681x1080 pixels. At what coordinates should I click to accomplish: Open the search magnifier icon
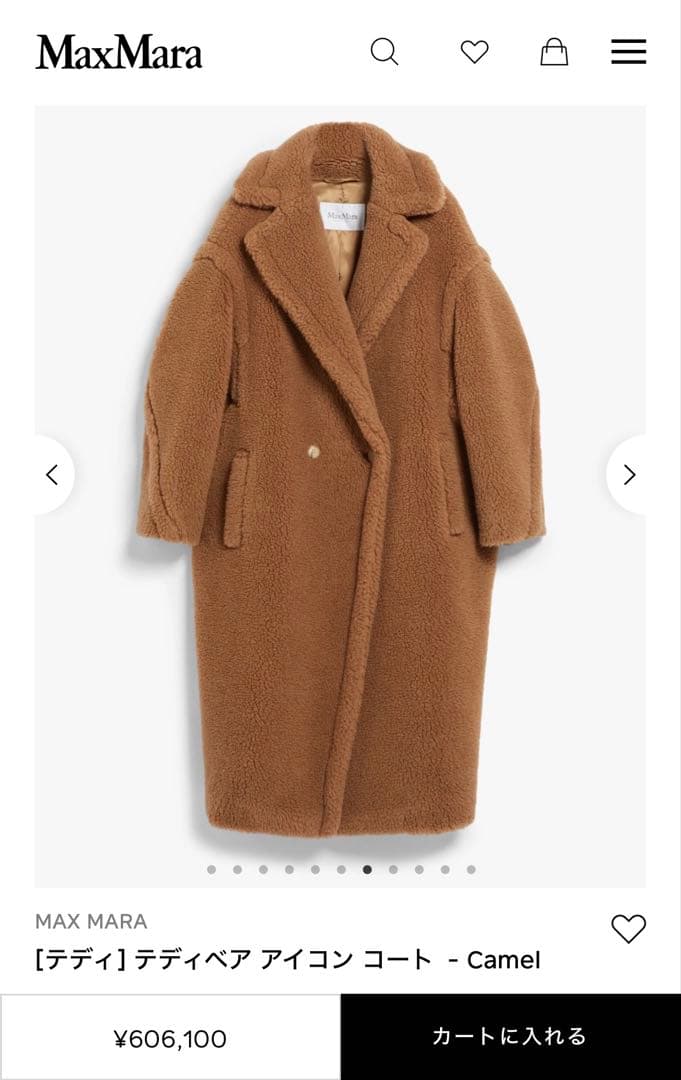[384, 51]
